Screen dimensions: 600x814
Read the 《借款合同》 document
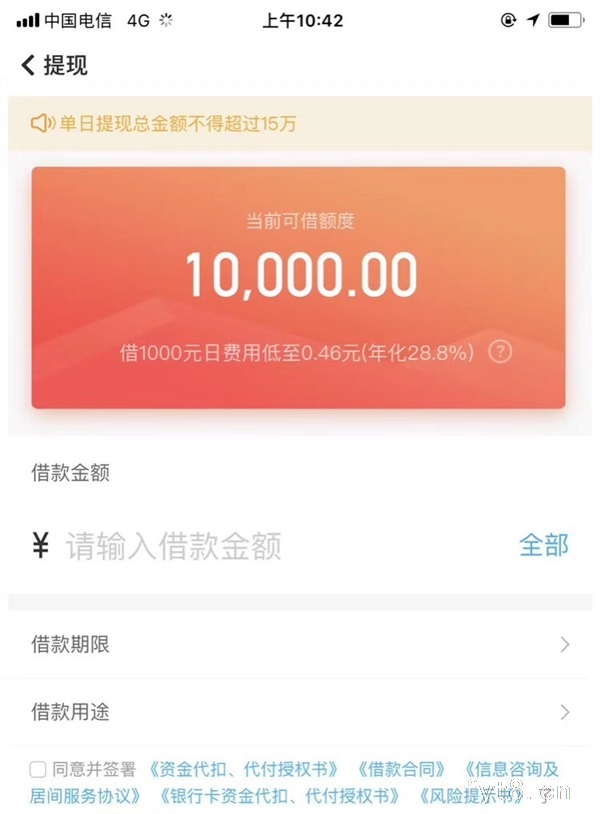[405, 769]
